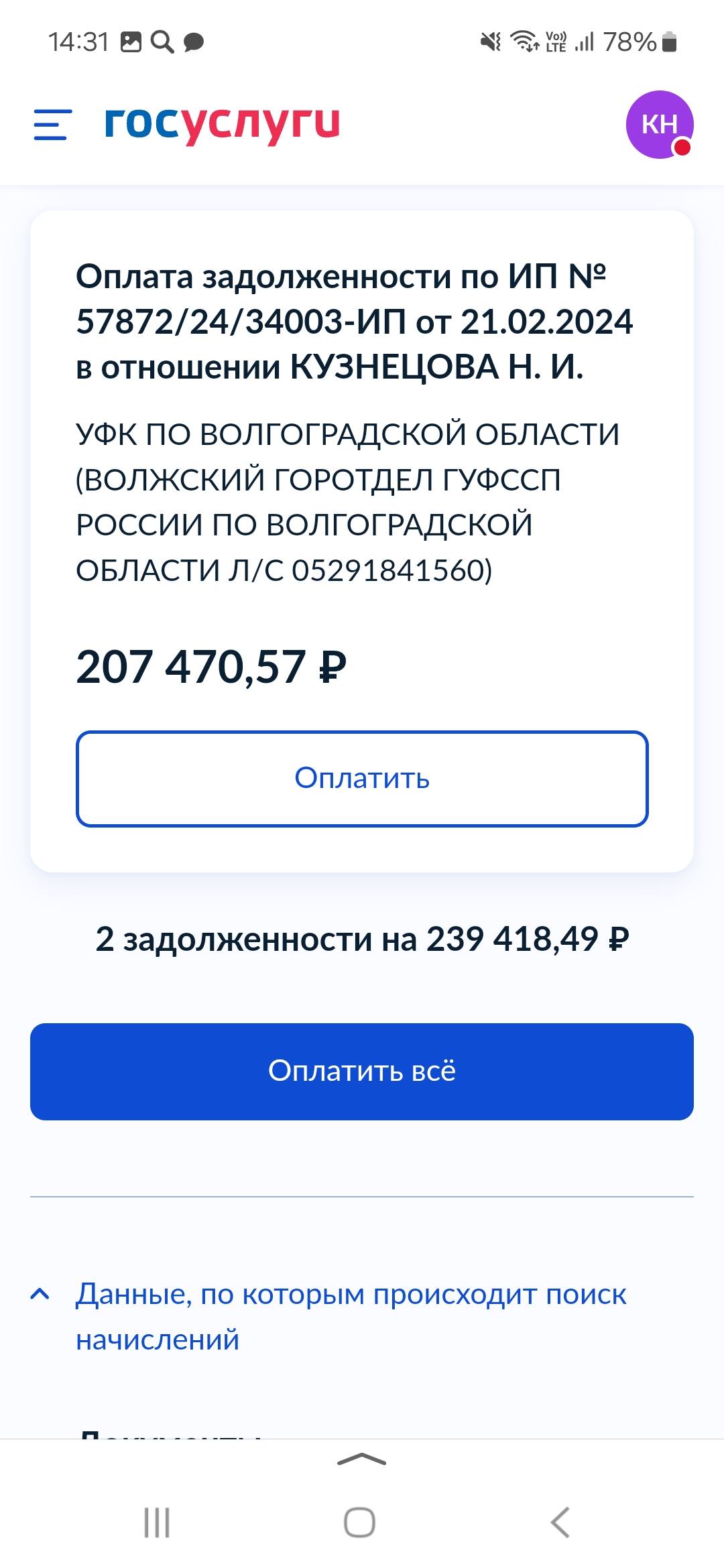
Task: Tap the Wi-Fi status icon
Action: click(x=524, y=42)
